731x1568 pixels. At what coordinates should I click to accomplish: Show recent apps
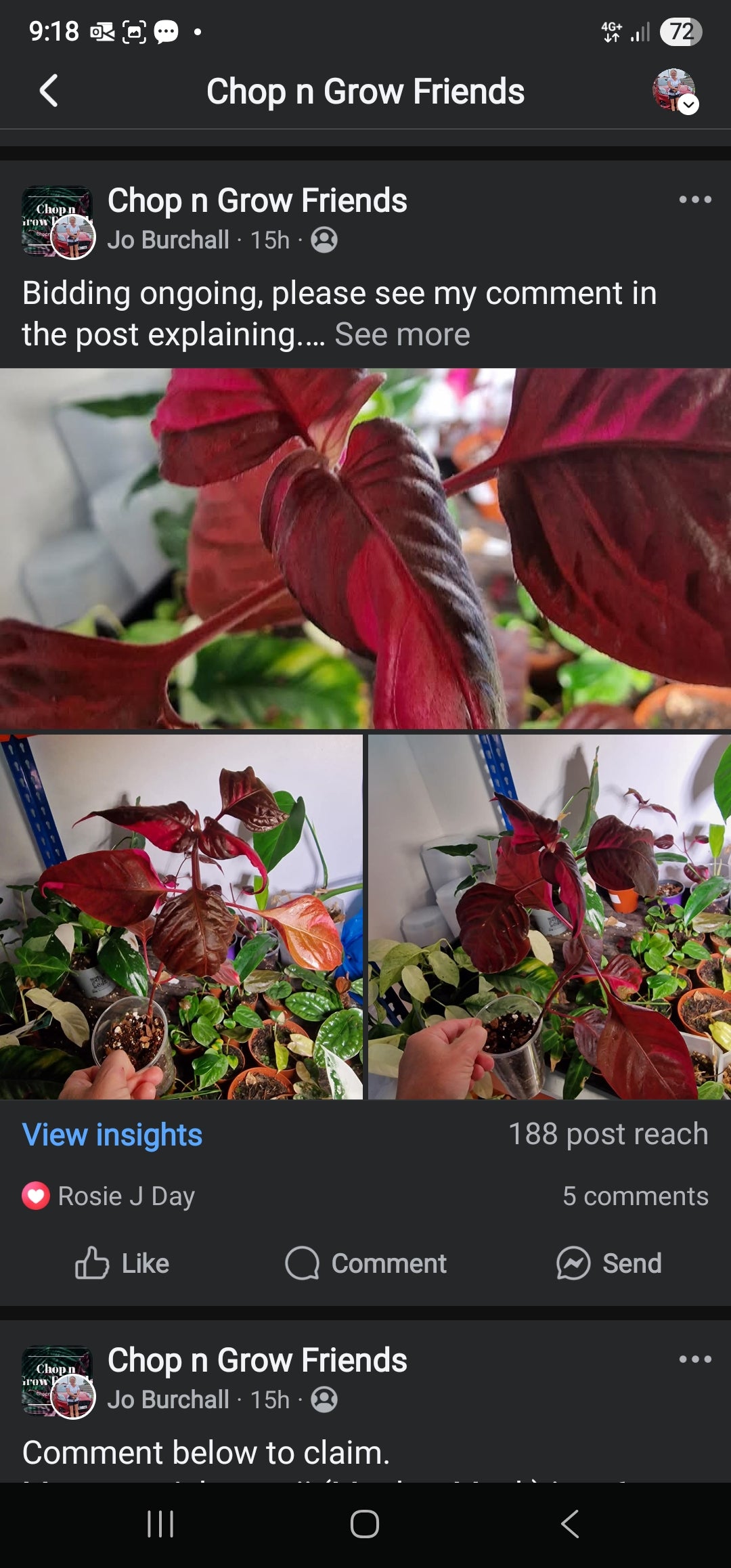tap(160, 1524)
